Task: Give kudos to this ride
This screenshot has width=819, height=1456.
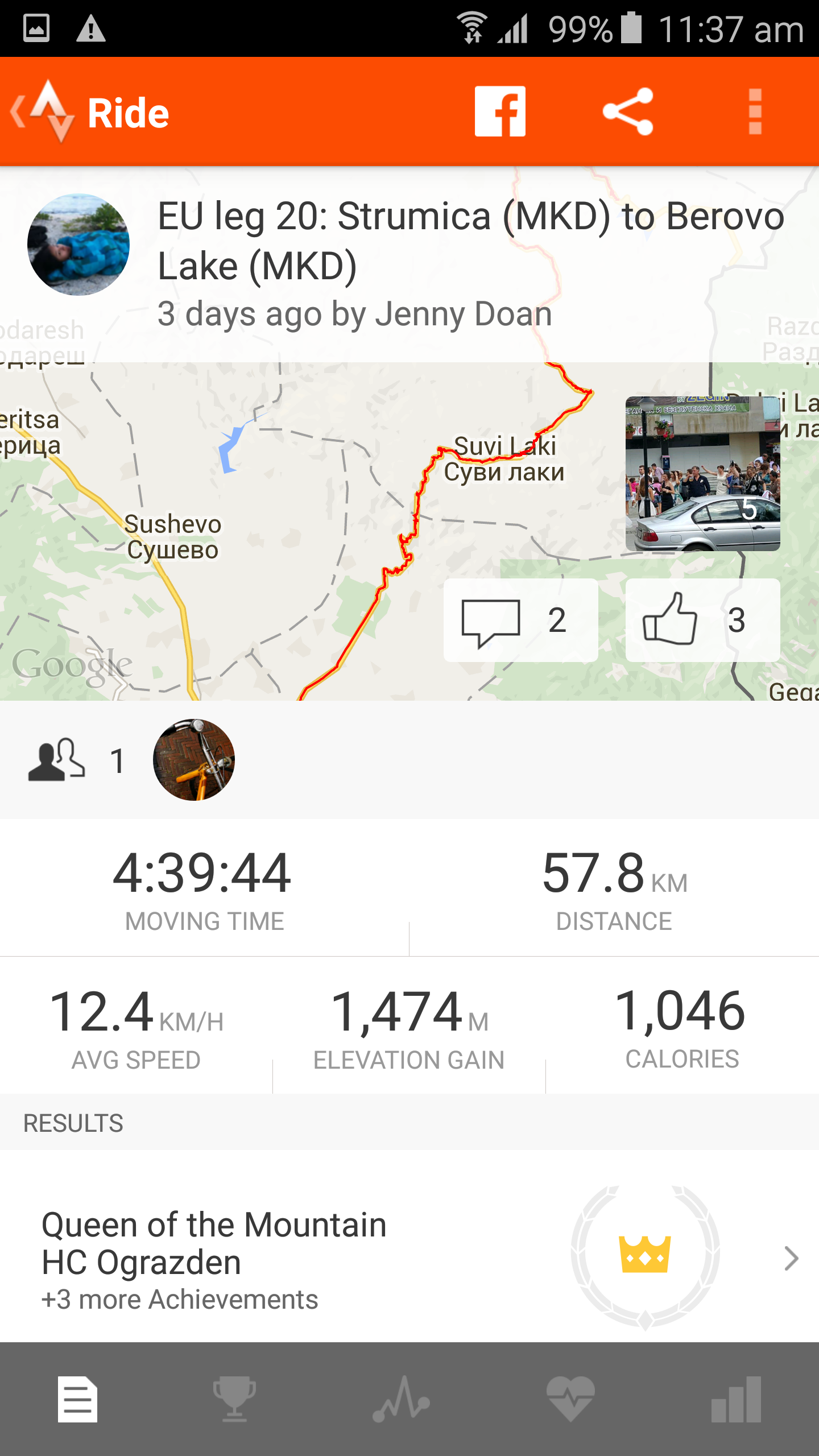Action: pyautogui.click(x=702, y=620)
